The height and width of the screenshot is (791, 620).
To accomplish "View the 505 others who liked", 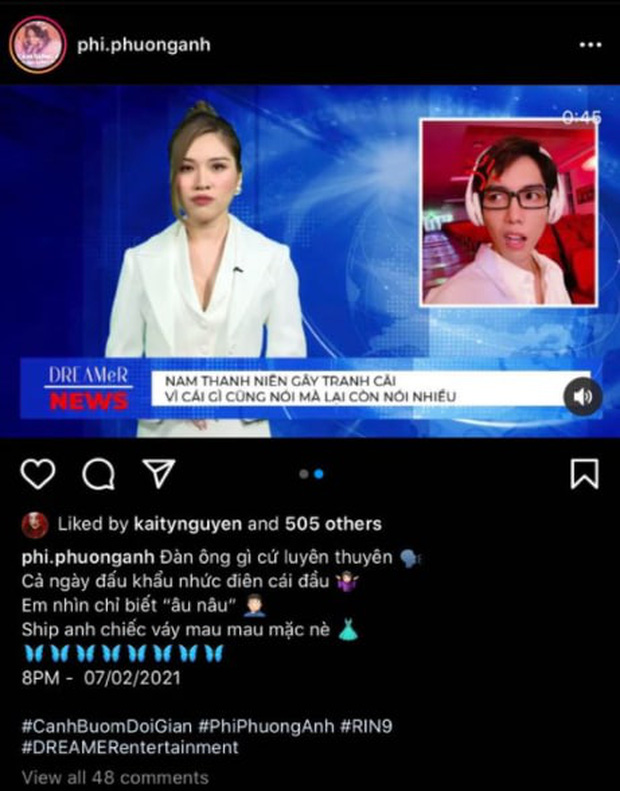I will 333,523.
